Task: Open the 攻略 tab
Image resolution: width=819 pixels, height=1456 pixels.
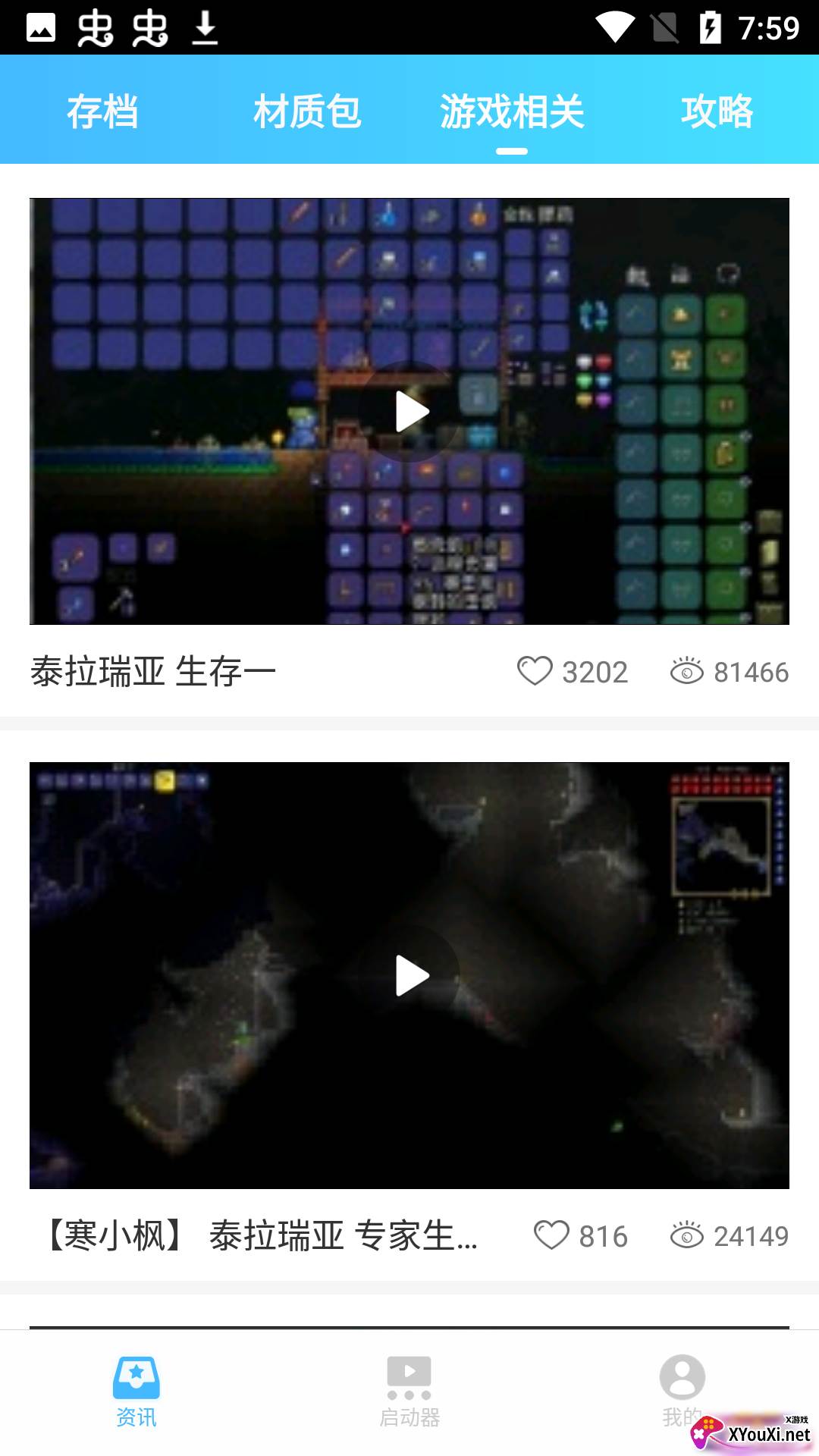Action: [x=717, y=111]
